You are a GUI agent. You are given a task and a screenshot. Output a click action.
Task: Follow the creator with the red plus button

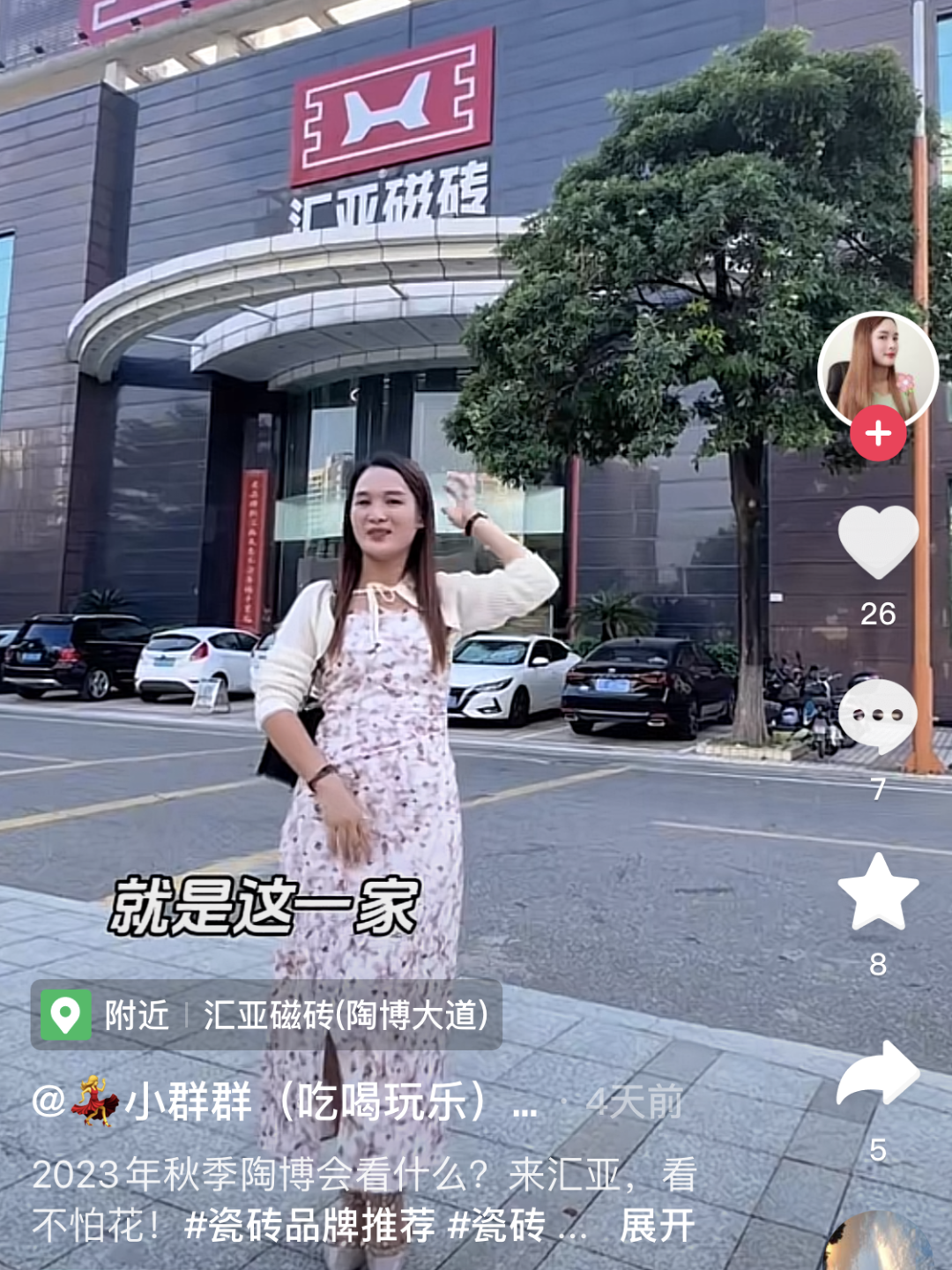[878, 434]
